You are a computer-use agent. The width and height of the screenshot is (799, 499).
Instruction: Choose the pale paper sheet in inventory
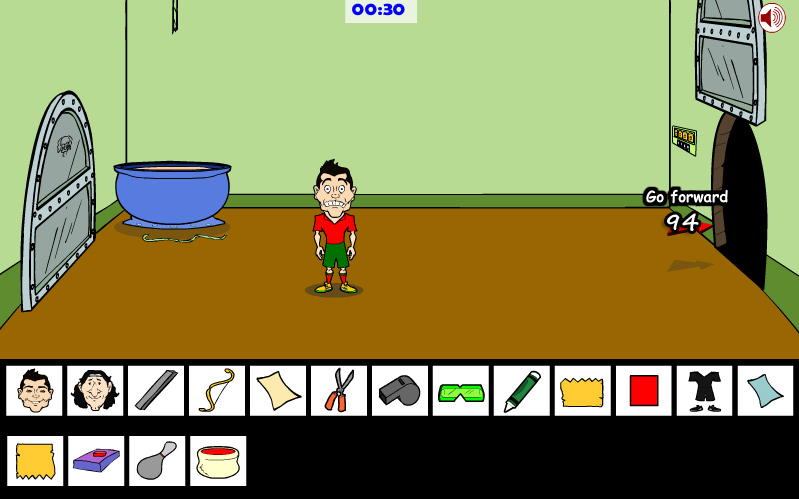coord(278,391)
